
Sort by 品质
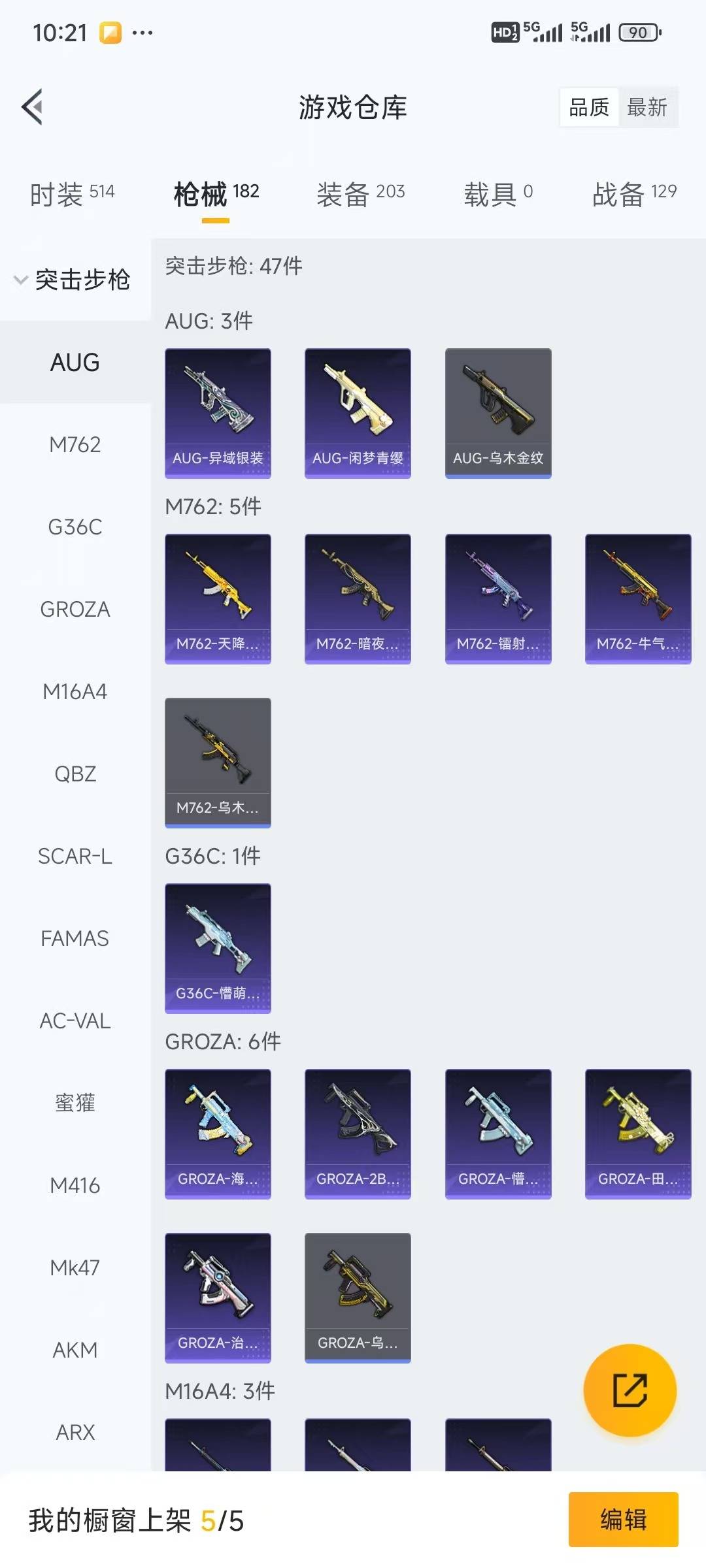[x=589, y=107]
